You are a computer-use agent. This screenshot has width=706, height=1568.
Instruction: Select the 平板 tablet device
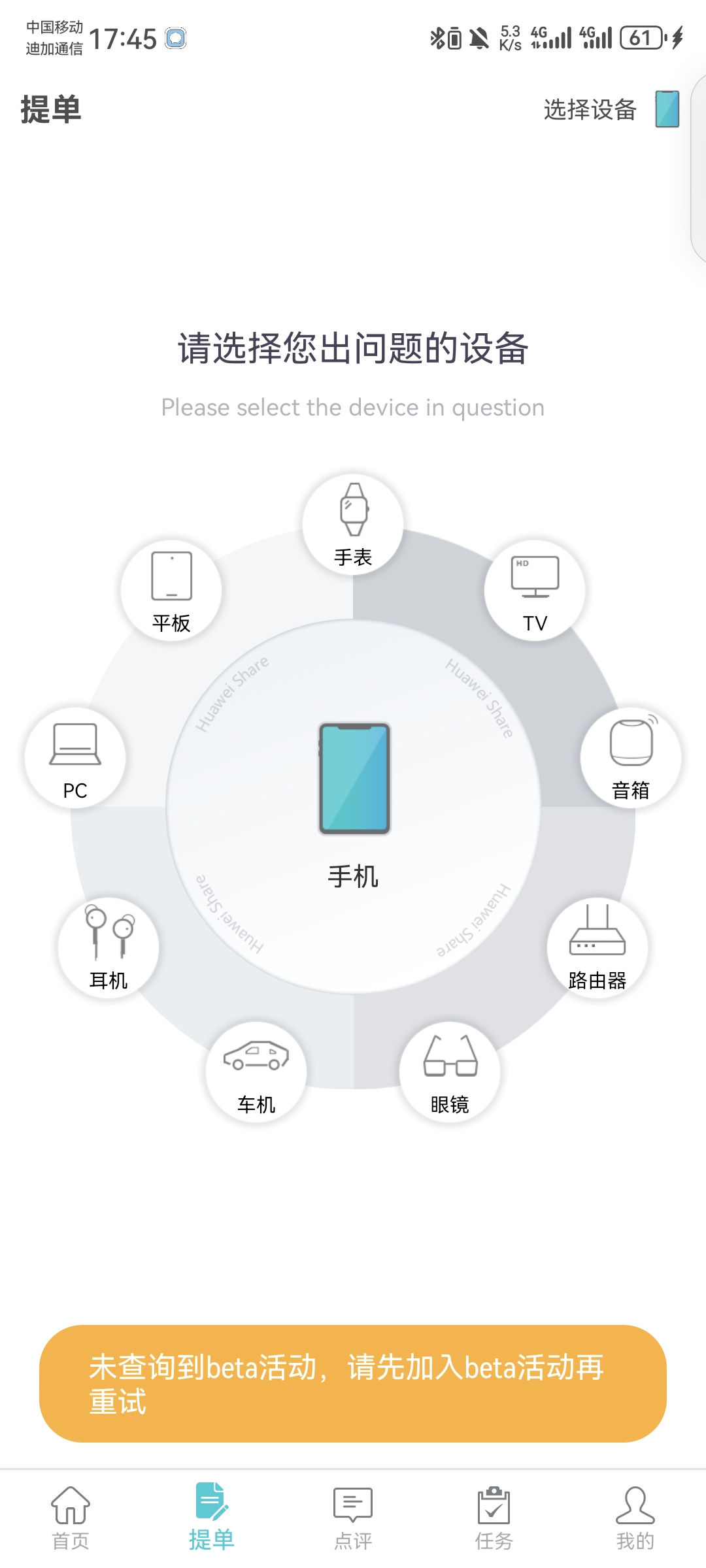pyautogui.click(x=171, y=591)
